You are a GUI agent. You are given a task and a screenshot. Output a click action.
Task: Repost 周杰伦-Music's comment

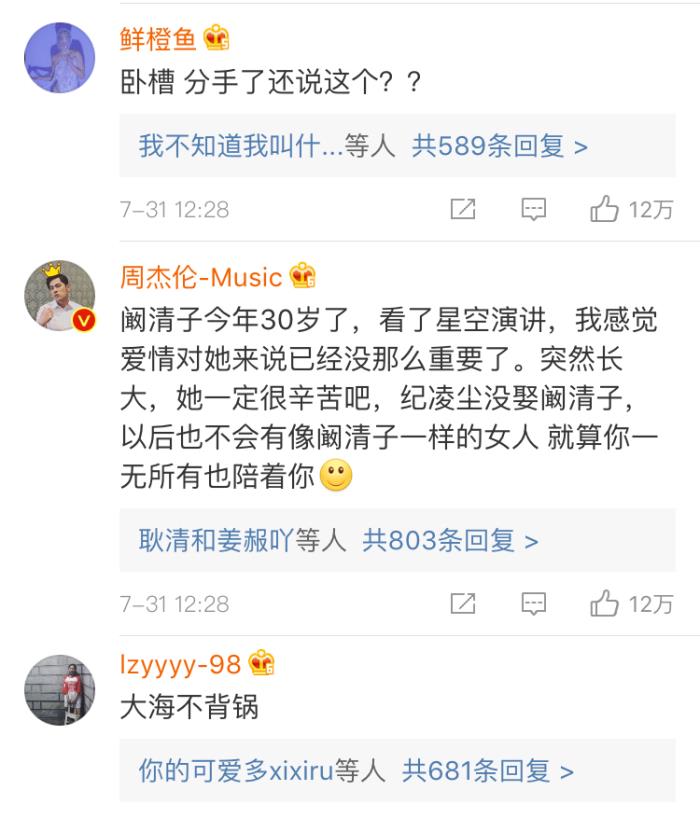[462, 603]
